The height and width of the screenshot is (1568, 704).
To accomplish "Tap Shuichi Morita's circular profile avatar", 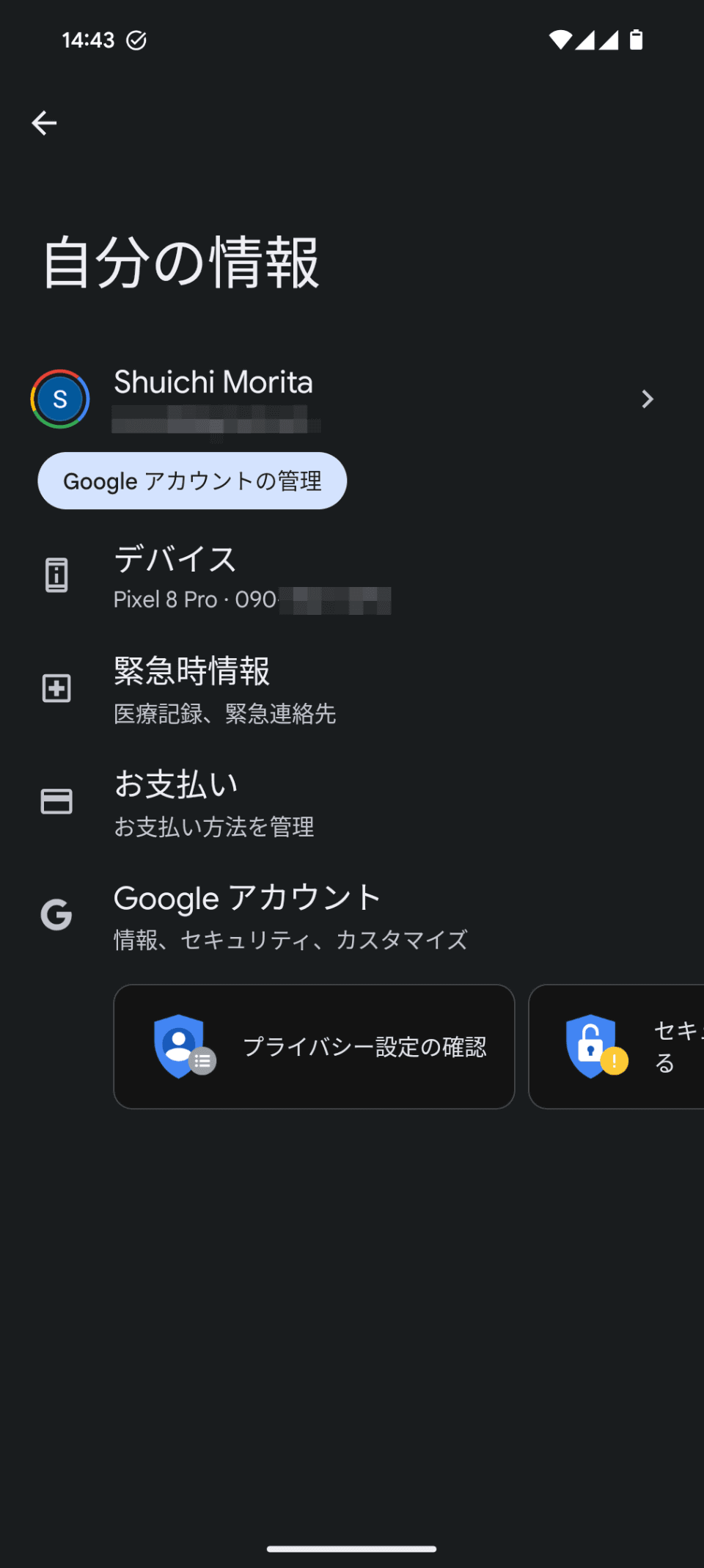I will click(59, 399).
